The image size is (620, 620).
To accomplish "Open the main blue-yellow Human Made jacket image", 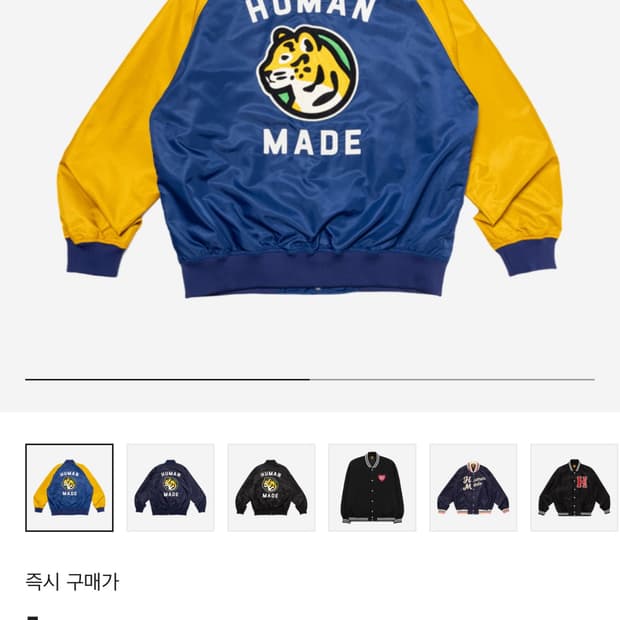I will click(x=310, y=148).
